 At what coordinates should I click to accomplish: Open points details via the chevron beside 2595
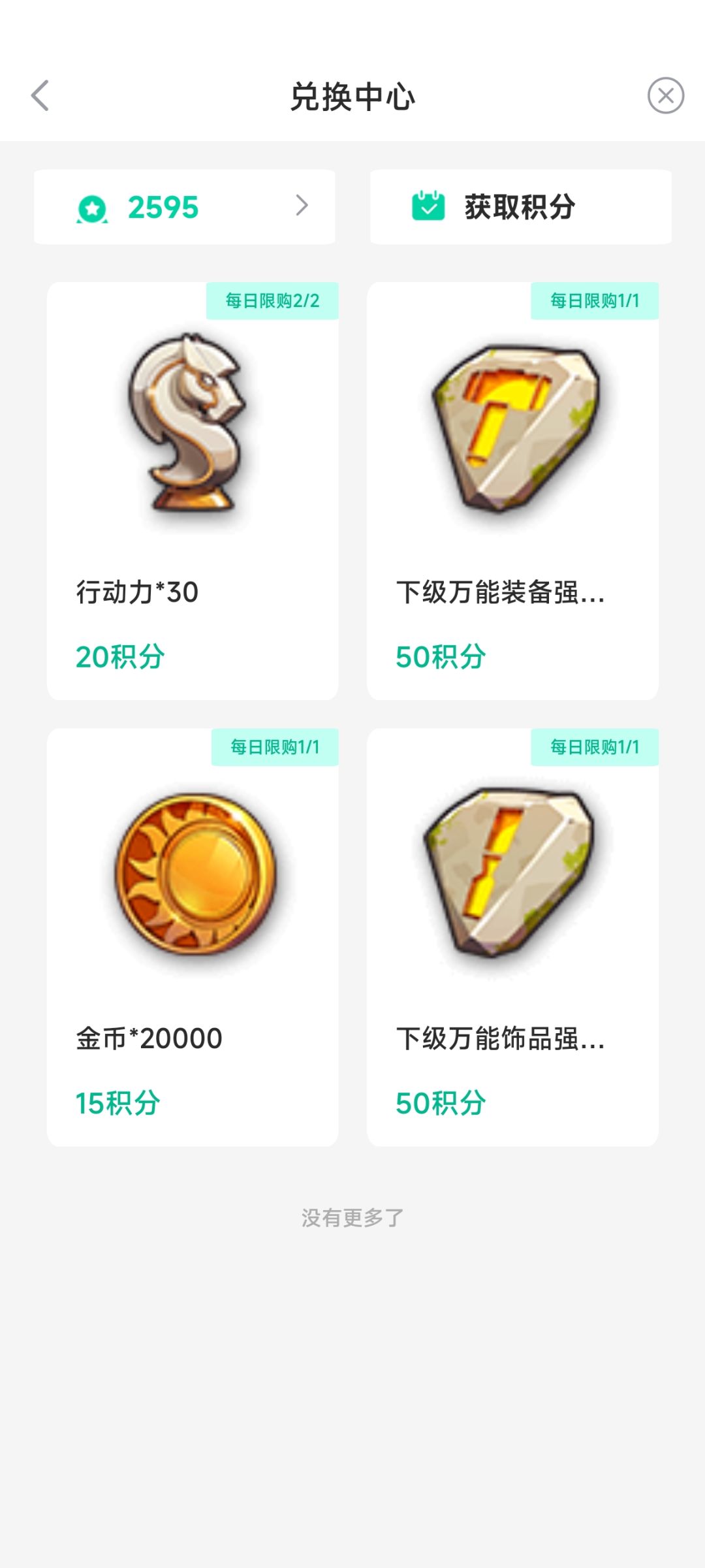click(302, 206)
